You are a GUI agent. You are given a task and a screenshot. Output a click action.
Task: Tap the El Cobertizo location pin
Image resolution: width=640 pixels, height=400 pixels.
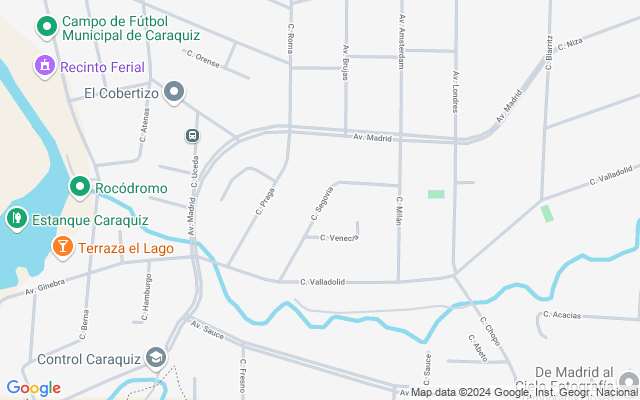(175, 94)
